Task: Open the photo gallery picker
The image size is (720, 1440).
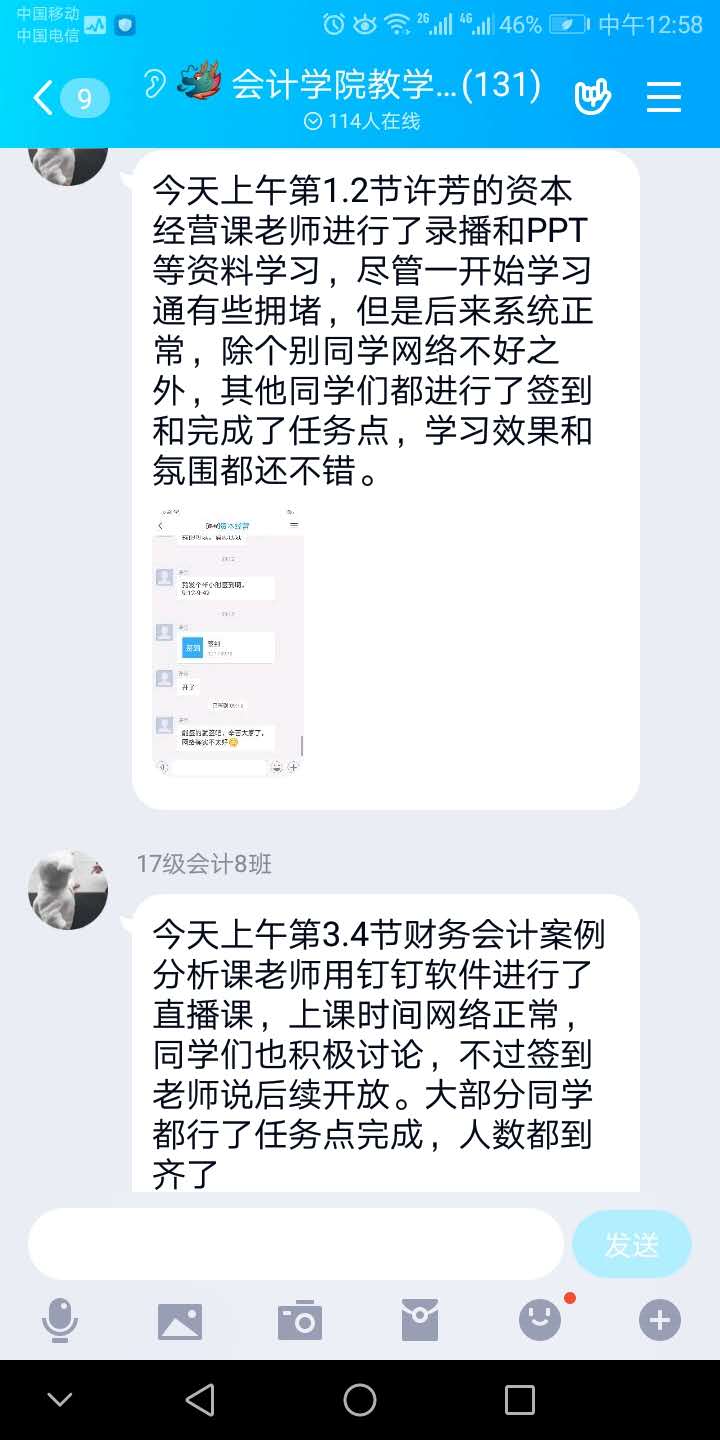Action: [x=180, y=1321]
